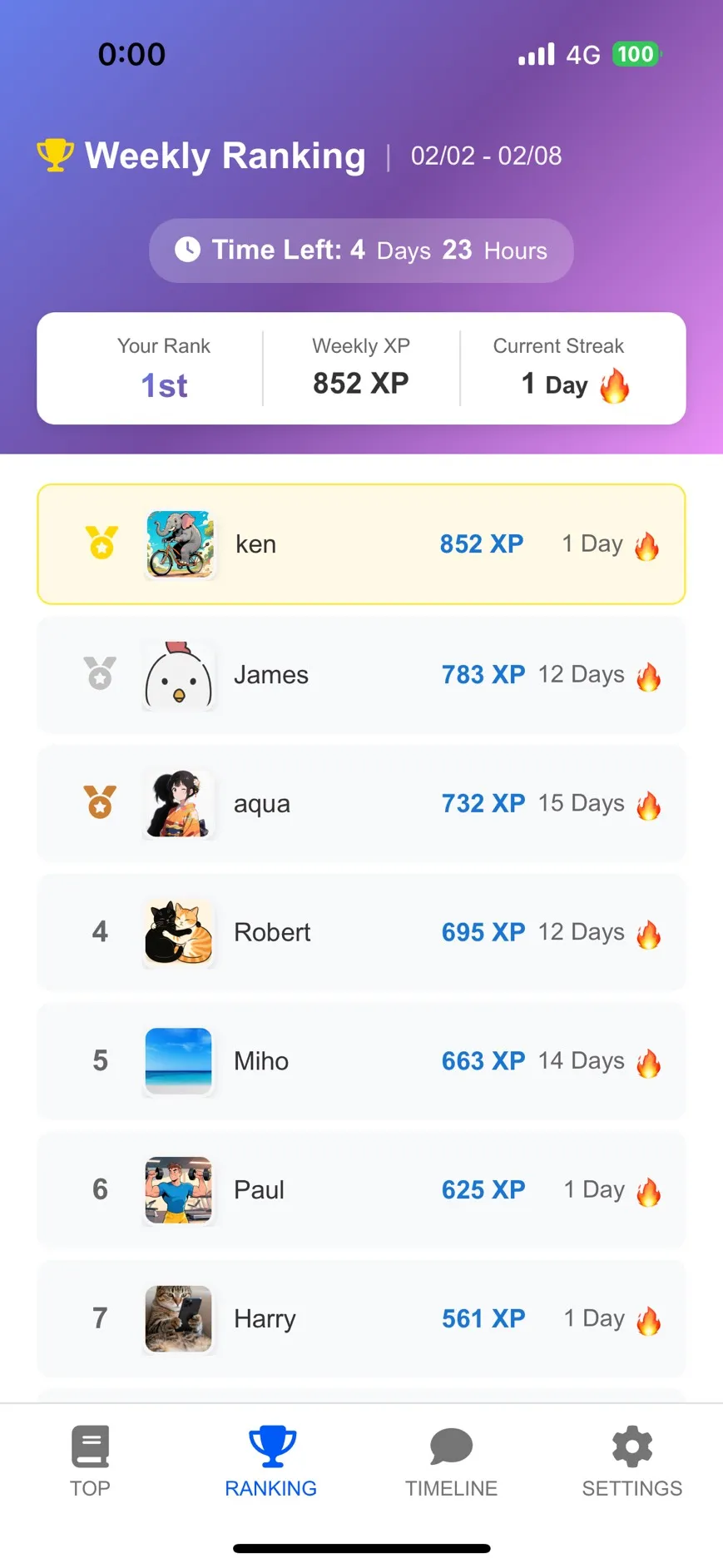Switch to the TOP tab
This screenshot has height=1568, width=723.
click(x=90, y=1461)
